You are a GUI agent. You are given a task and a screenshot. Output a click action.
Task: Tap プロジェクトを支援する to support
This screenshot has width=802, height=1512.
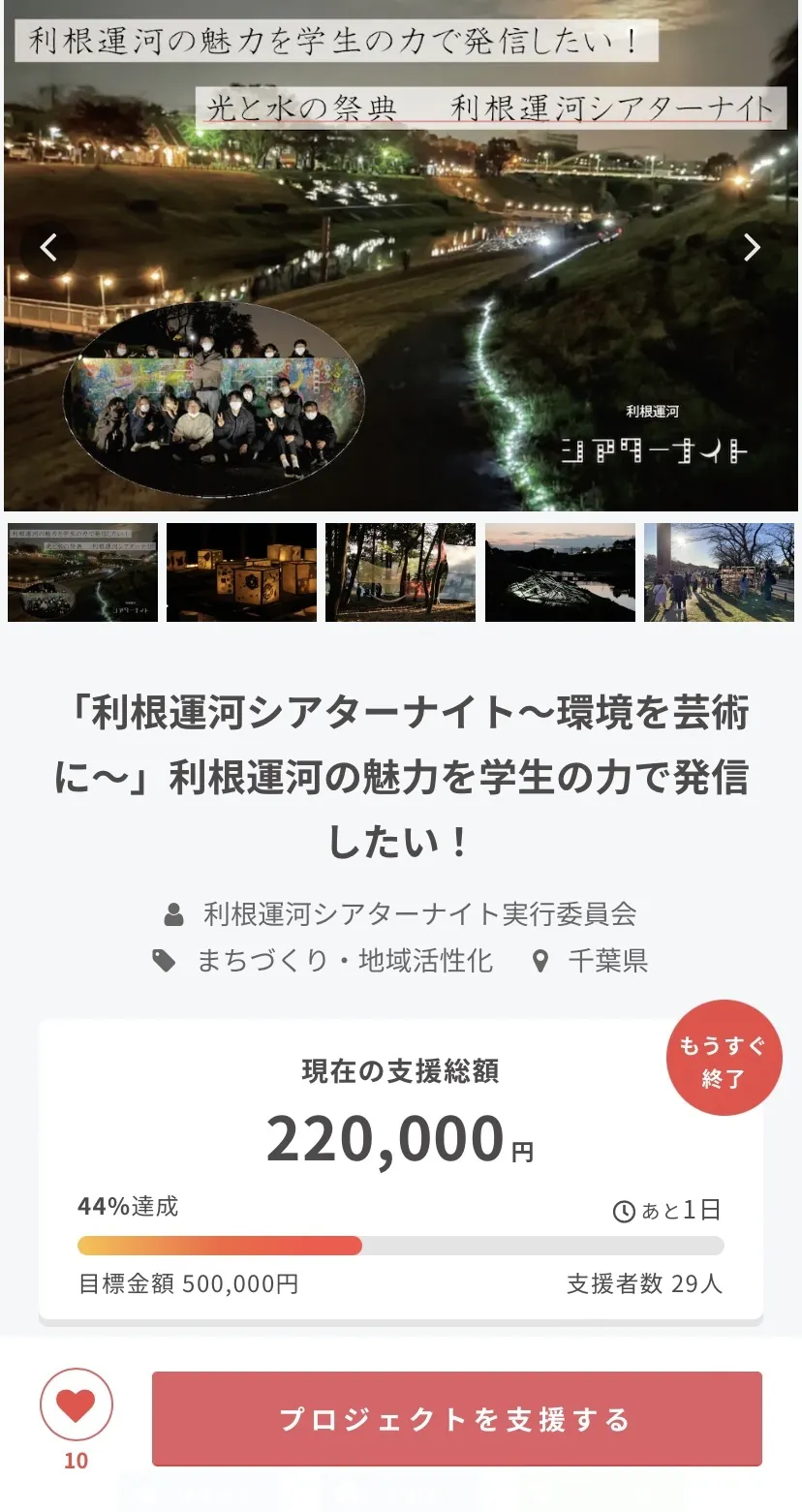pos(456,1419)
